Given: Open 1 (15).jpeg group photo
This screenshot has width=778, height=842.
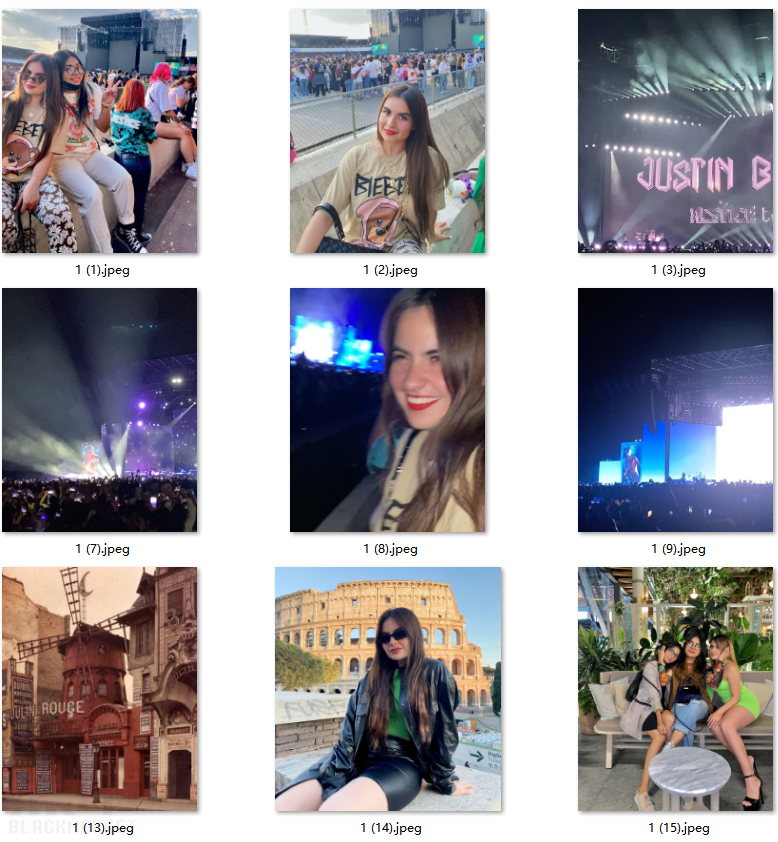Looking at the screenshot, I should pos(676,689).
